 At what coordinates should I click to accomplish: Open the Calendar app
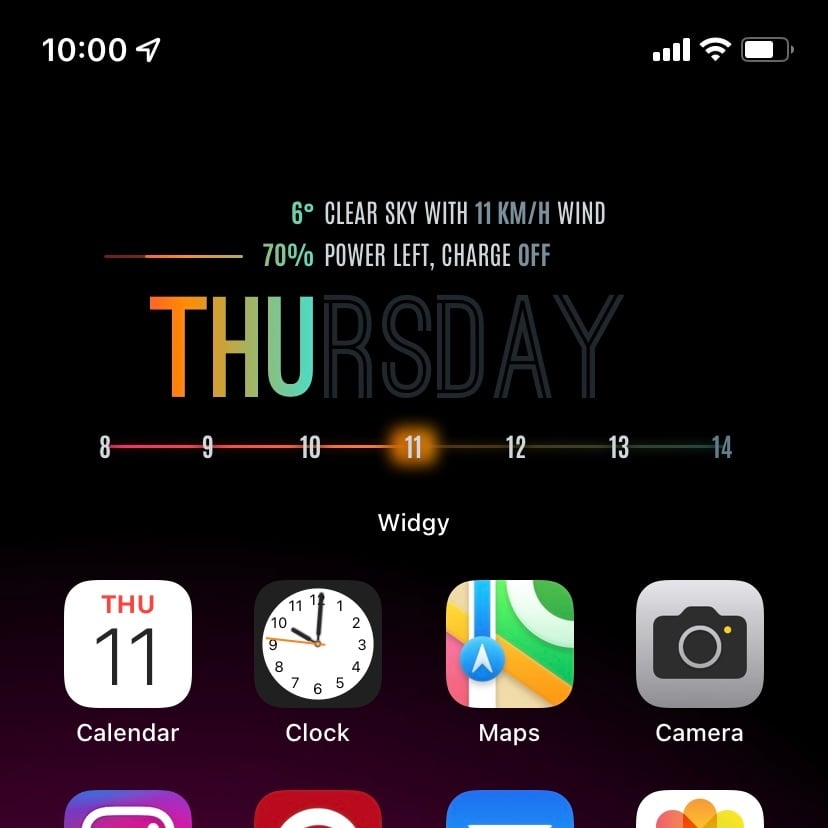click(127, 644)
